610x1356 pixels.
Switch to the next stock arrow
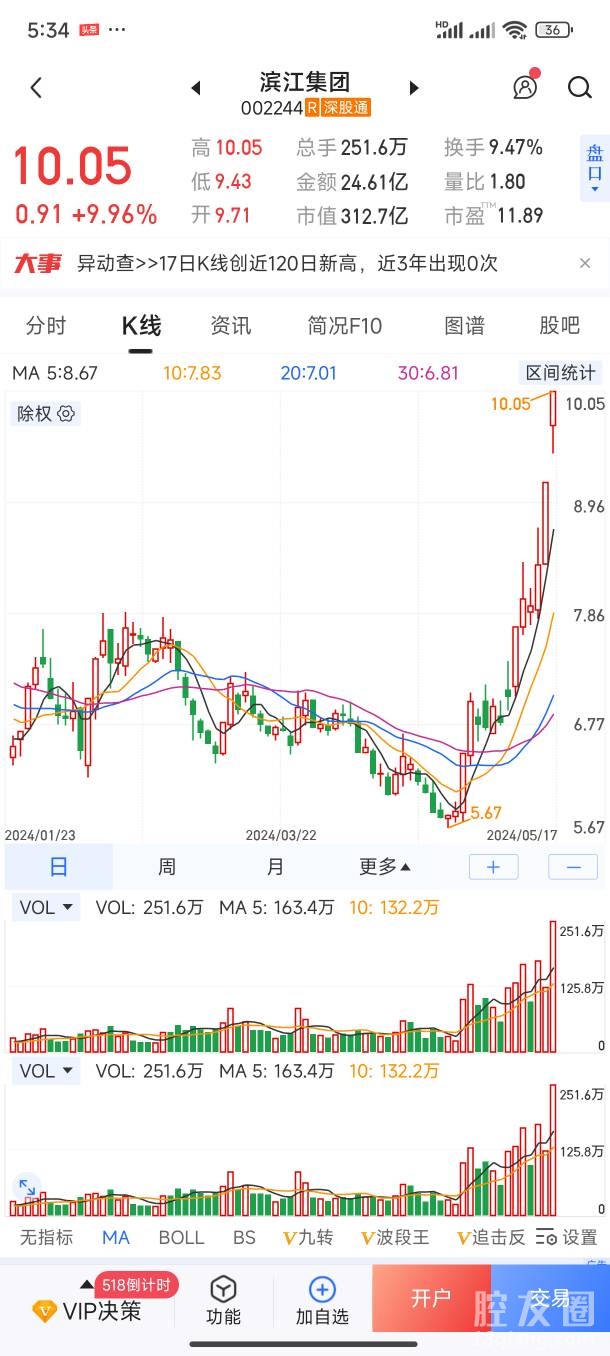(414, 88)
